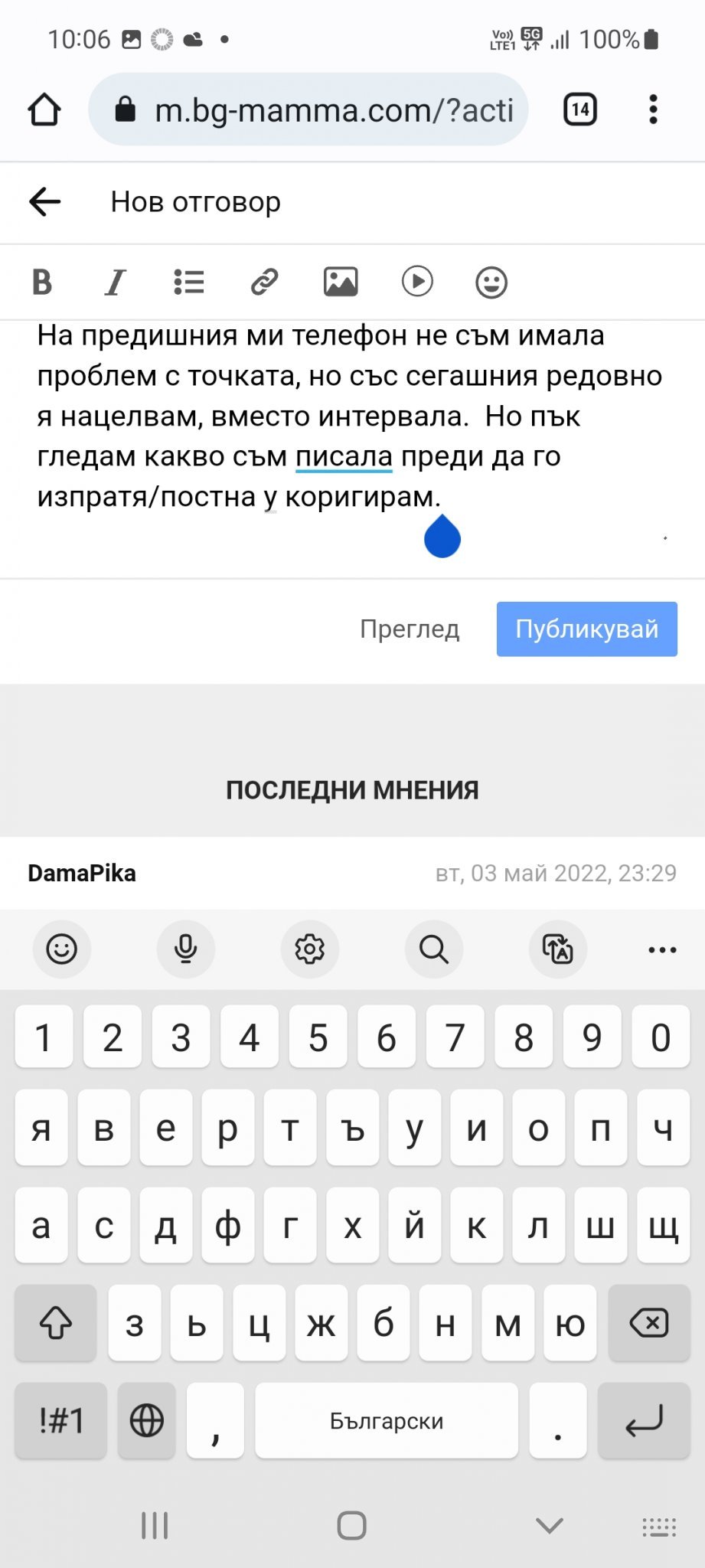Tap the m.bg-mamma.com address bar
The width and height of the screenshot is (705, 1568).
point(308,109)
